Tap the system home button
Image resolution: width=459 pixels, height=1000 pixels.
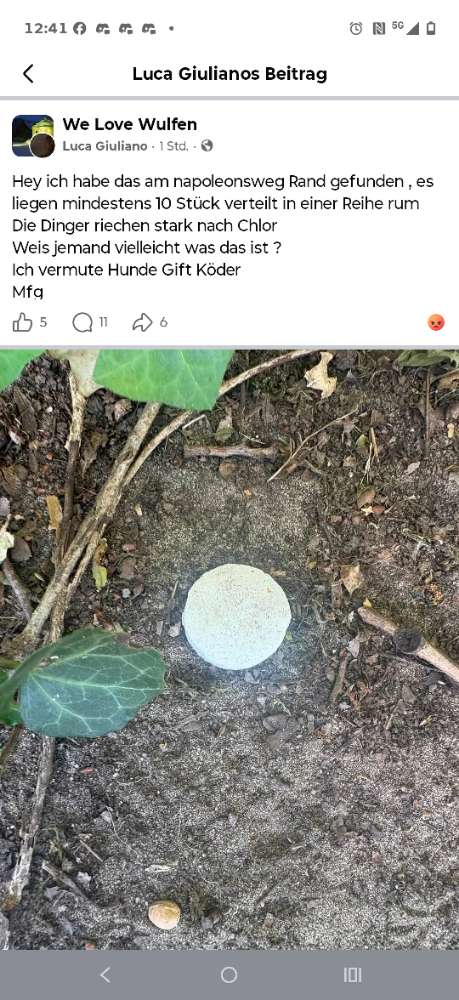[x=229, y=974]
